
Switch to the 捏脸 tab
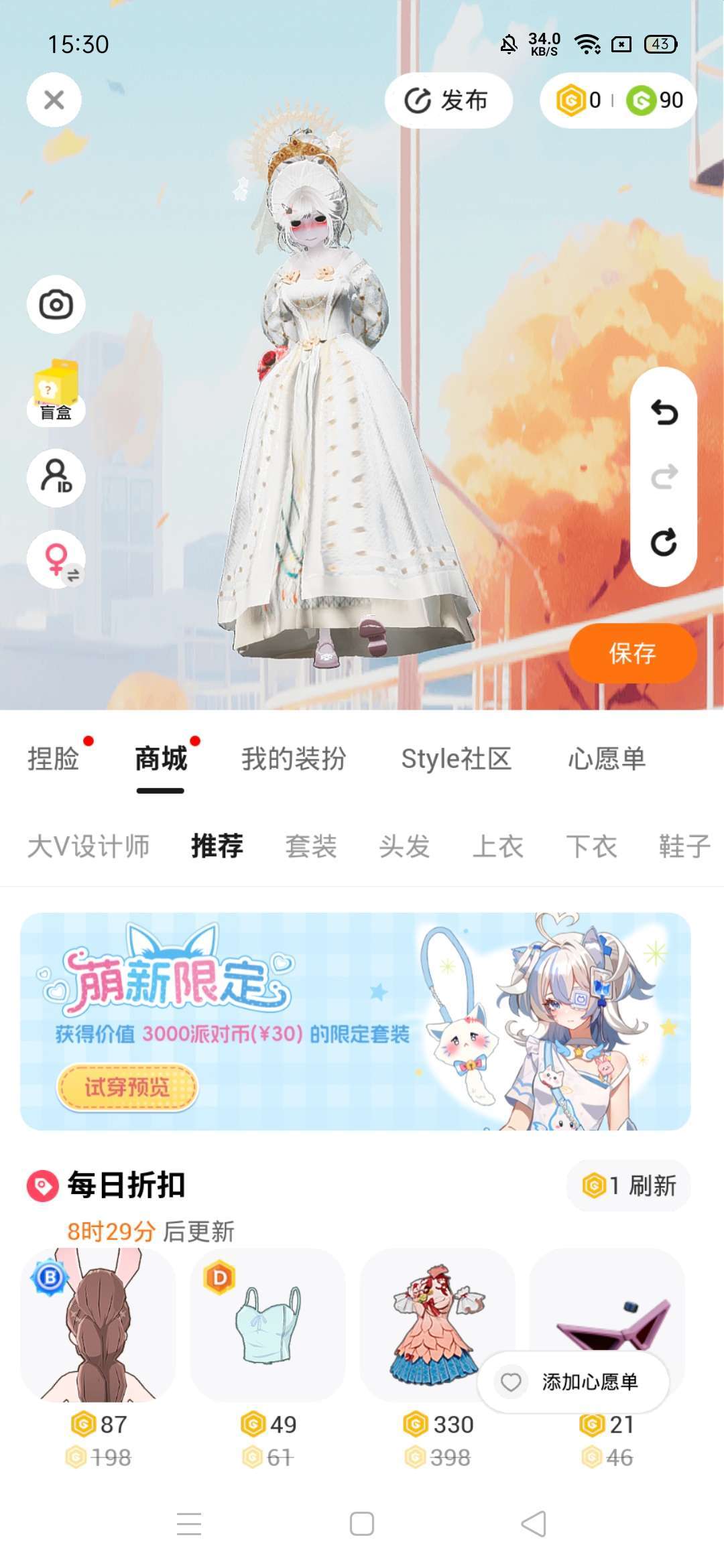(54, 759)
